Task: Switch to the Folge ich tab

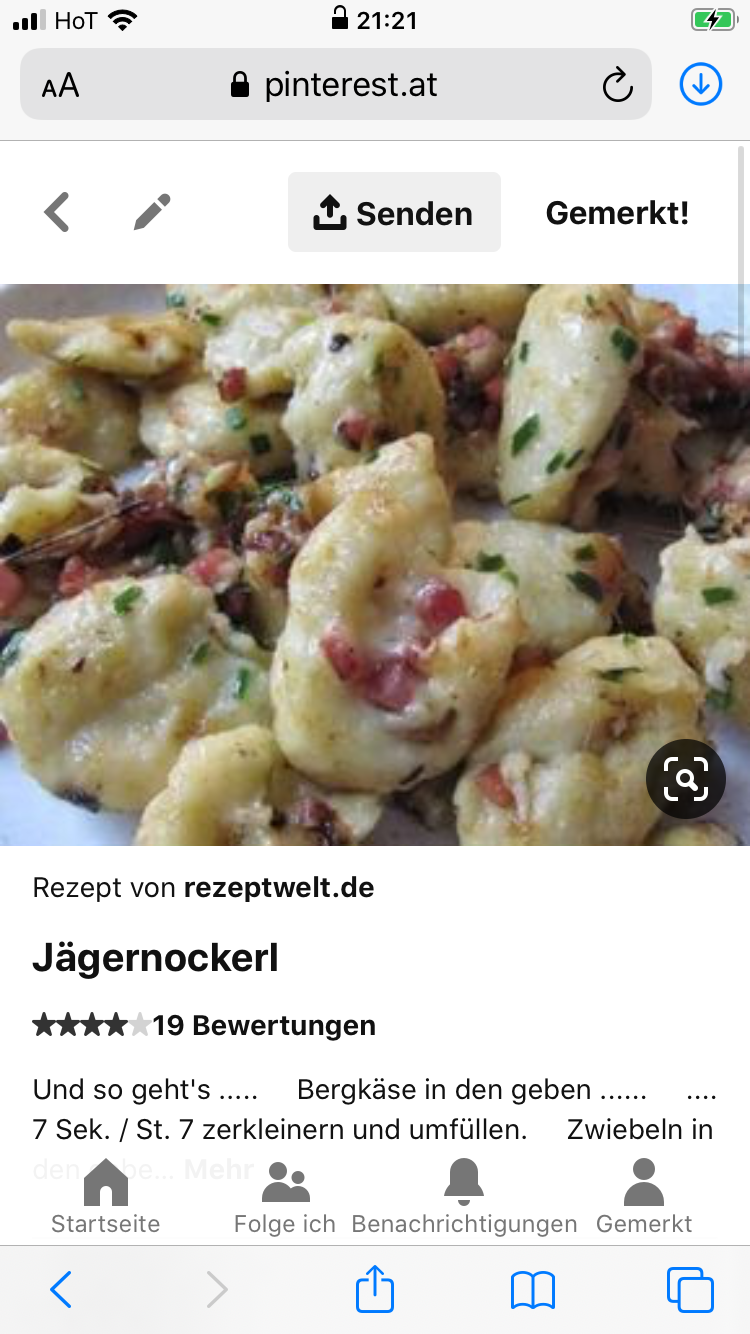Action: pyautogui.click(x=285, y=1196)
